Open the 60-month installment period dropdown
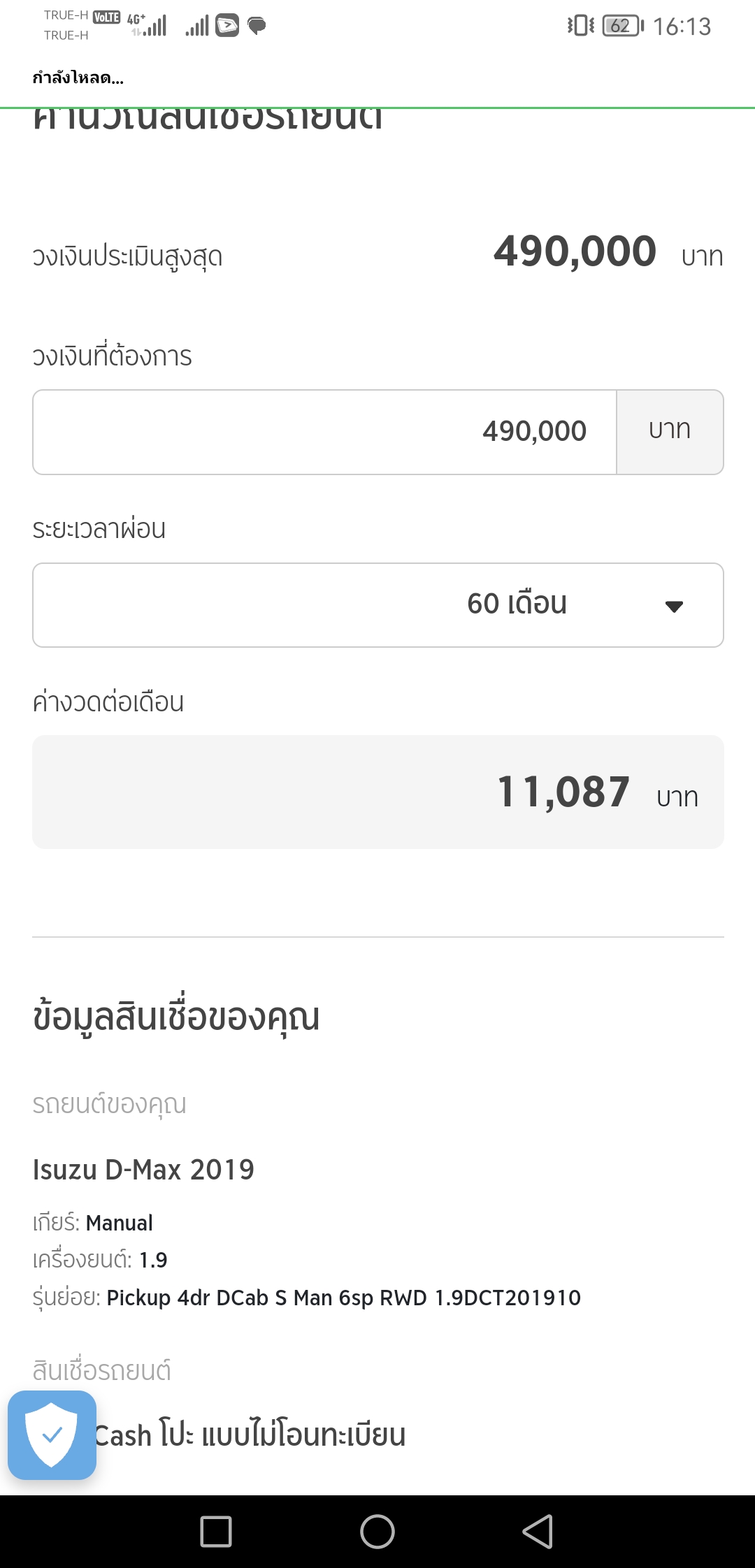Viewport: 755px width, 1568px height. coord(377,605)
